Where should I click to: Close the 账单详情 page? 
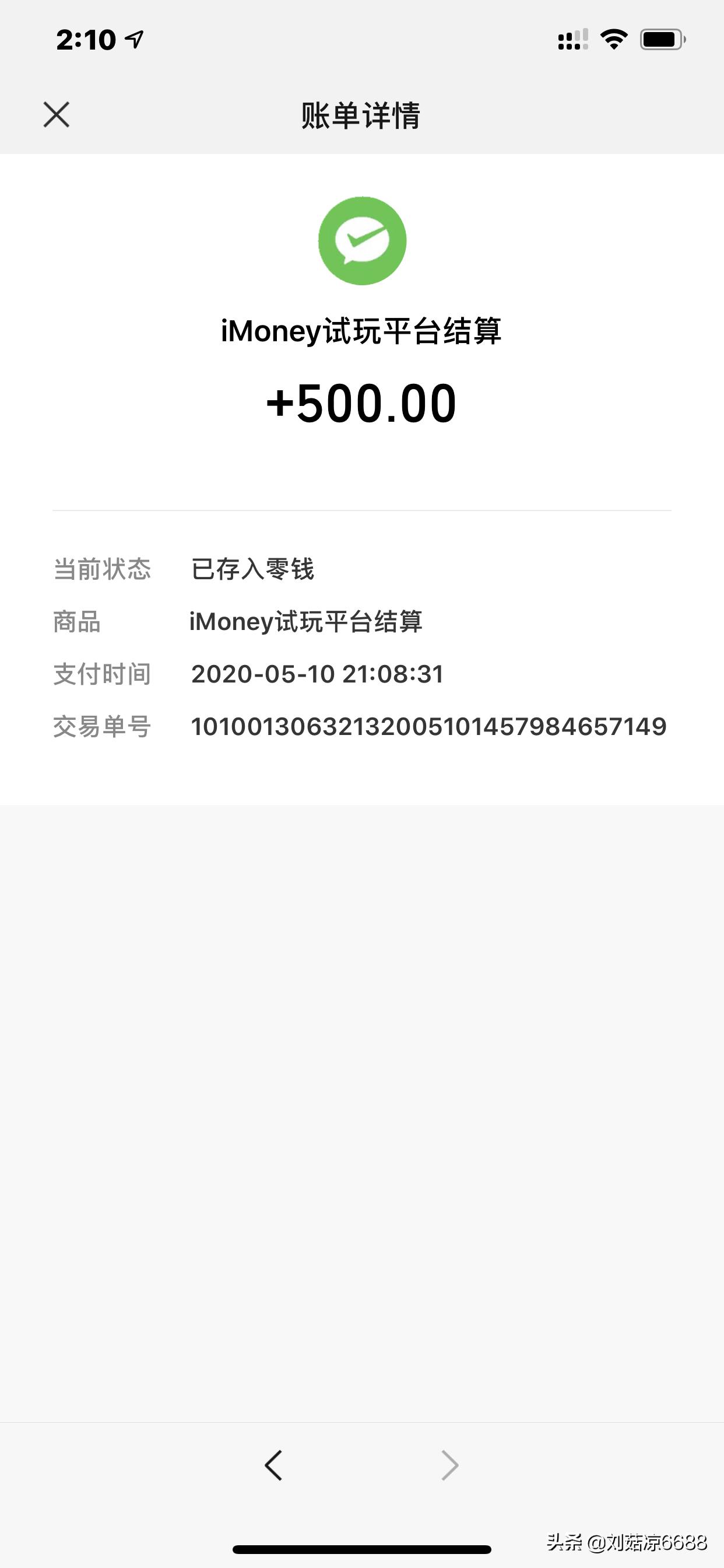[x=57, y=114]
